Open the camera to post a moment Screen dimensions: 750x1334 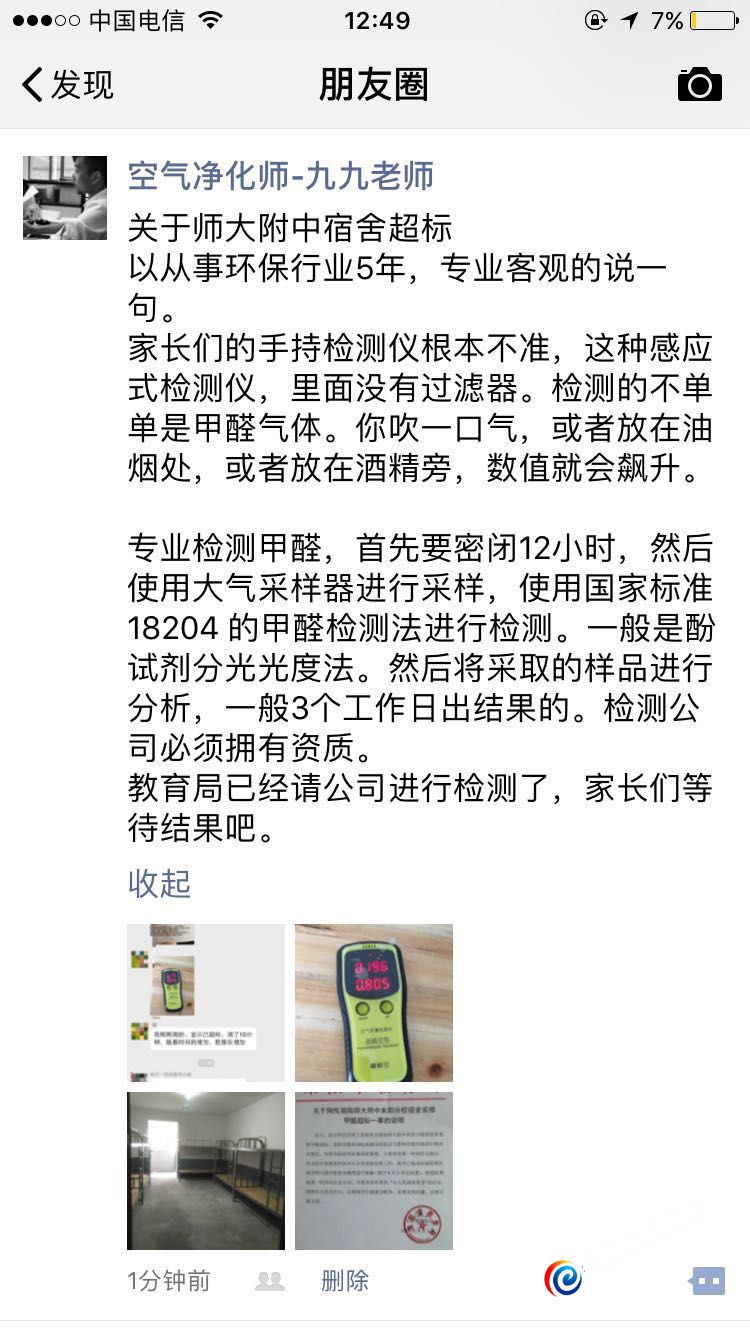(699, 85)
